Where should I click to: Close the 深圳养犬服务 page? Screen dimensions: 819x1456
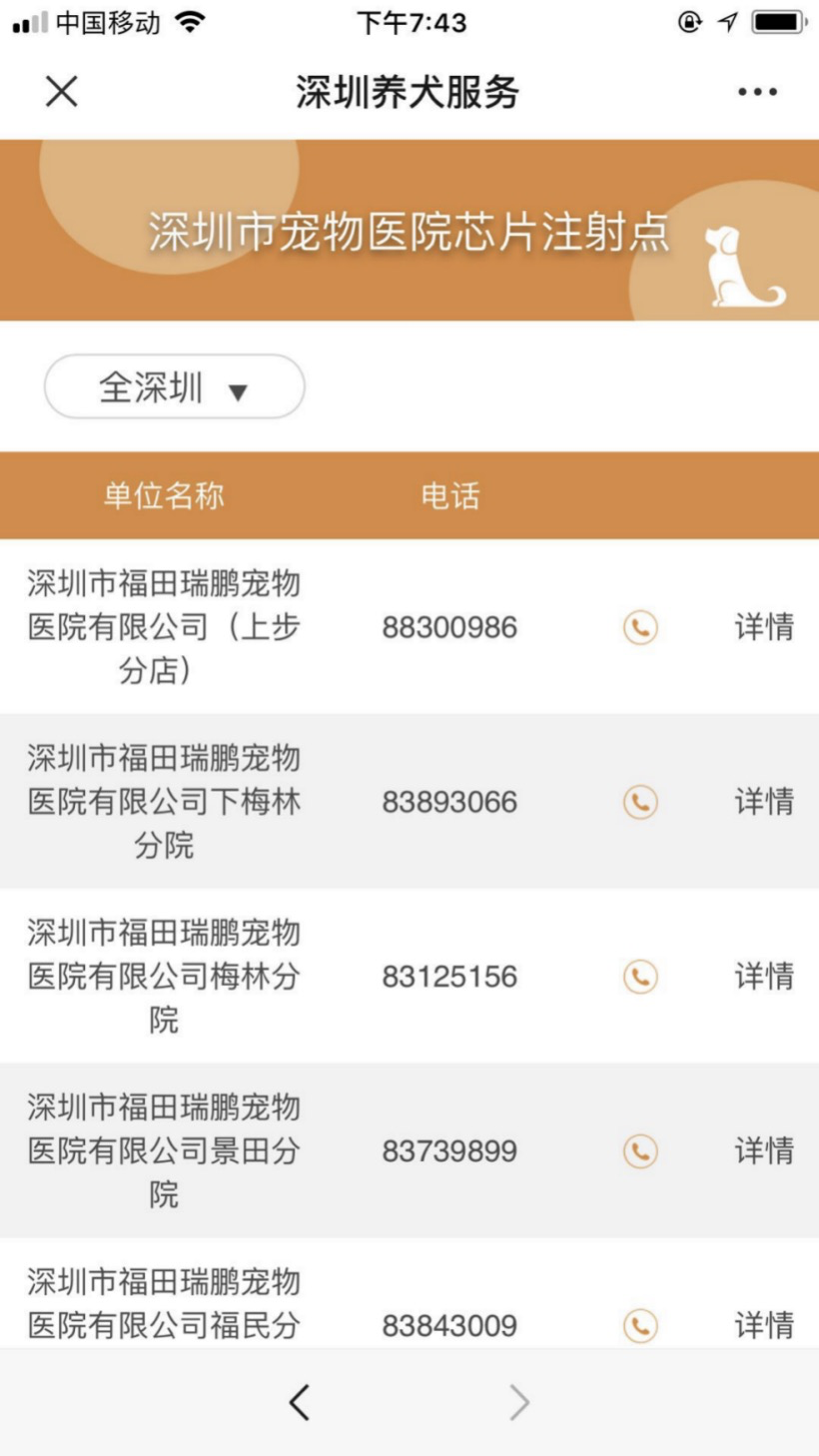coord(62,92)
